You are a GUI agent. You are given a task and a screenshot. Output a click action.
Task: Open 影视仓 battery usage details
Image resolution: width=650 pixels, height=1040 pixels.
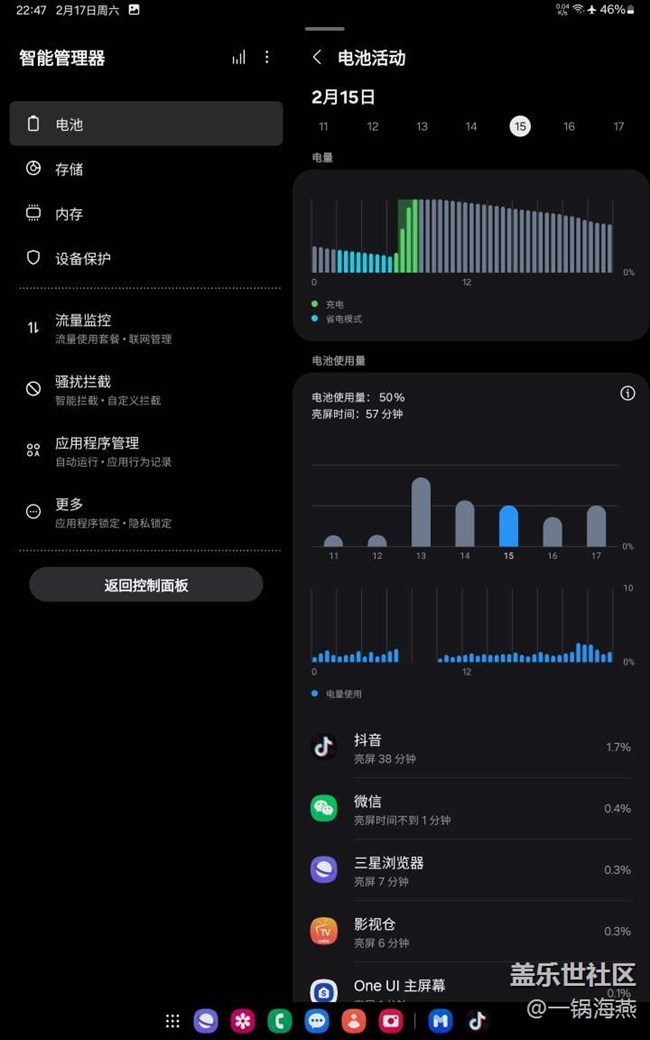click(x=471, y=931)
